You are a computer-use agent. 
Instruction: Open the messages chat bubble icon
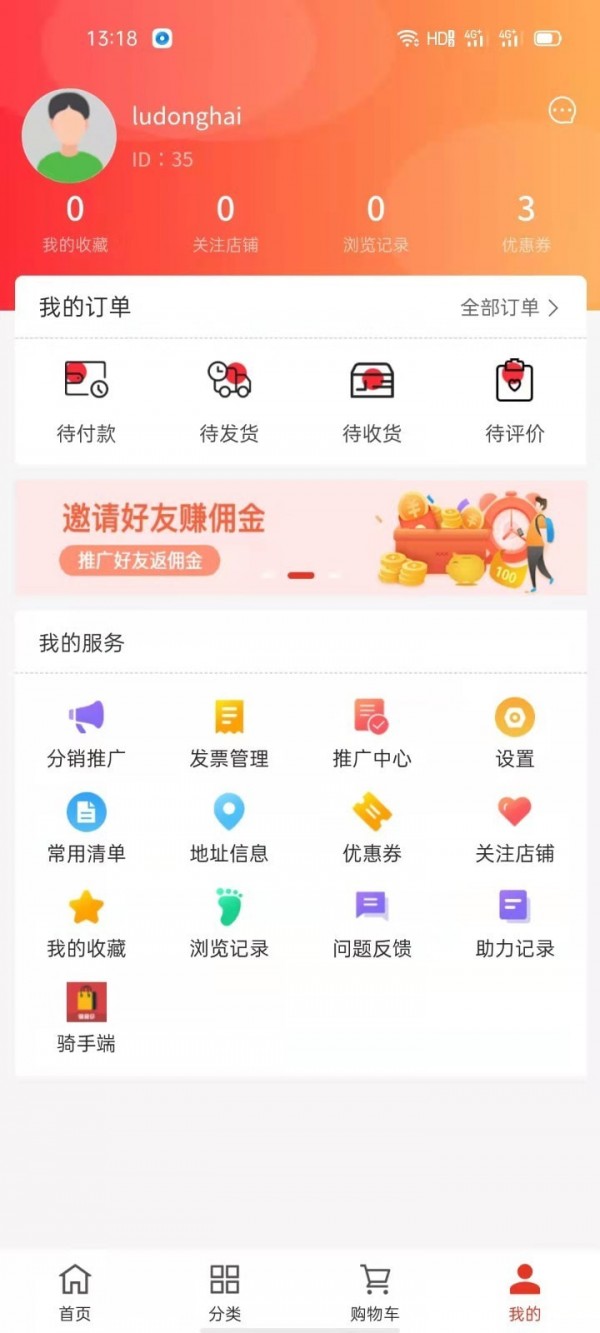tap(562, 111)
